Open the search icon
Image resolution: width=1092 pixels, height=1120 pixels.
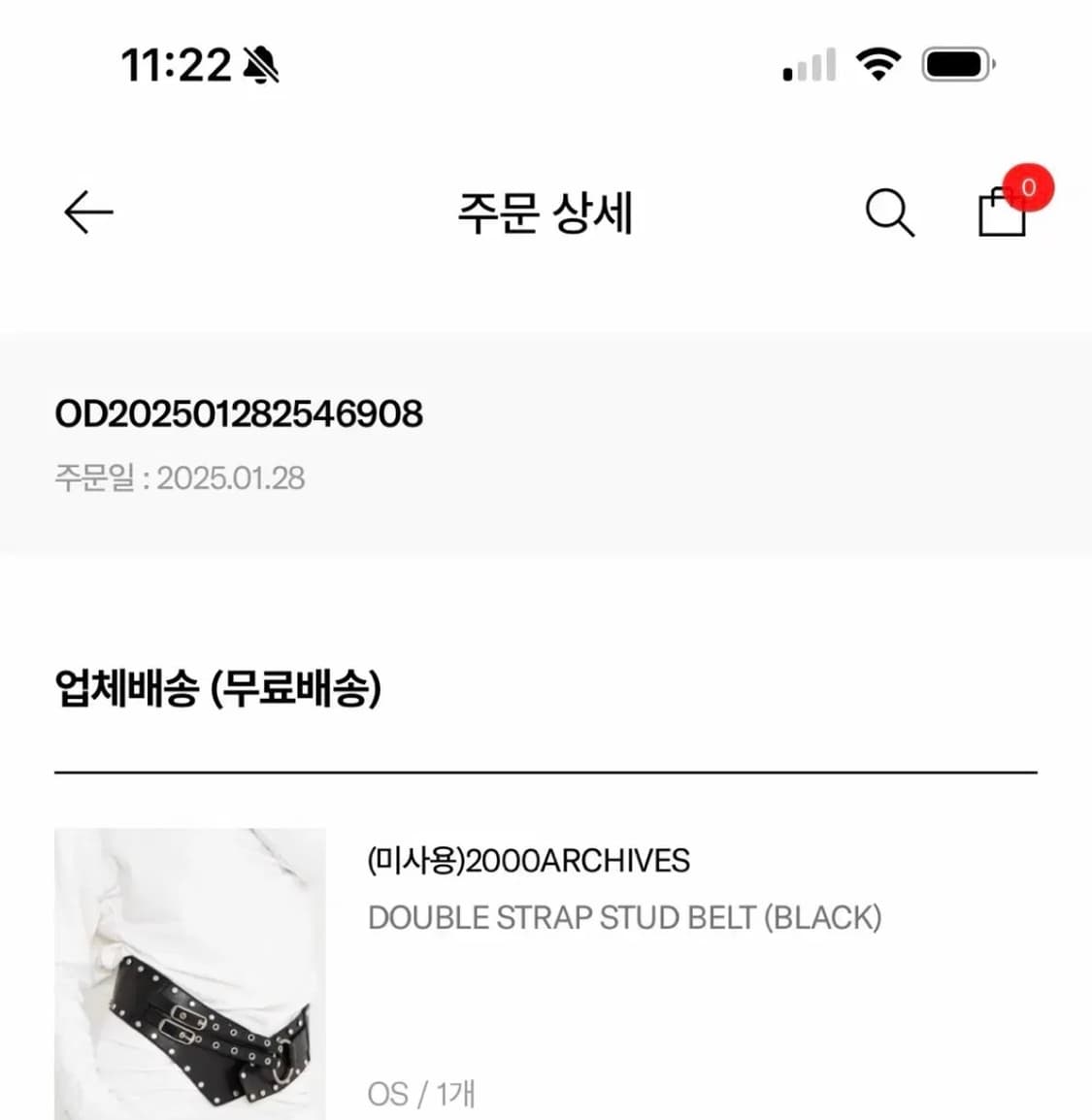(889, 214)
